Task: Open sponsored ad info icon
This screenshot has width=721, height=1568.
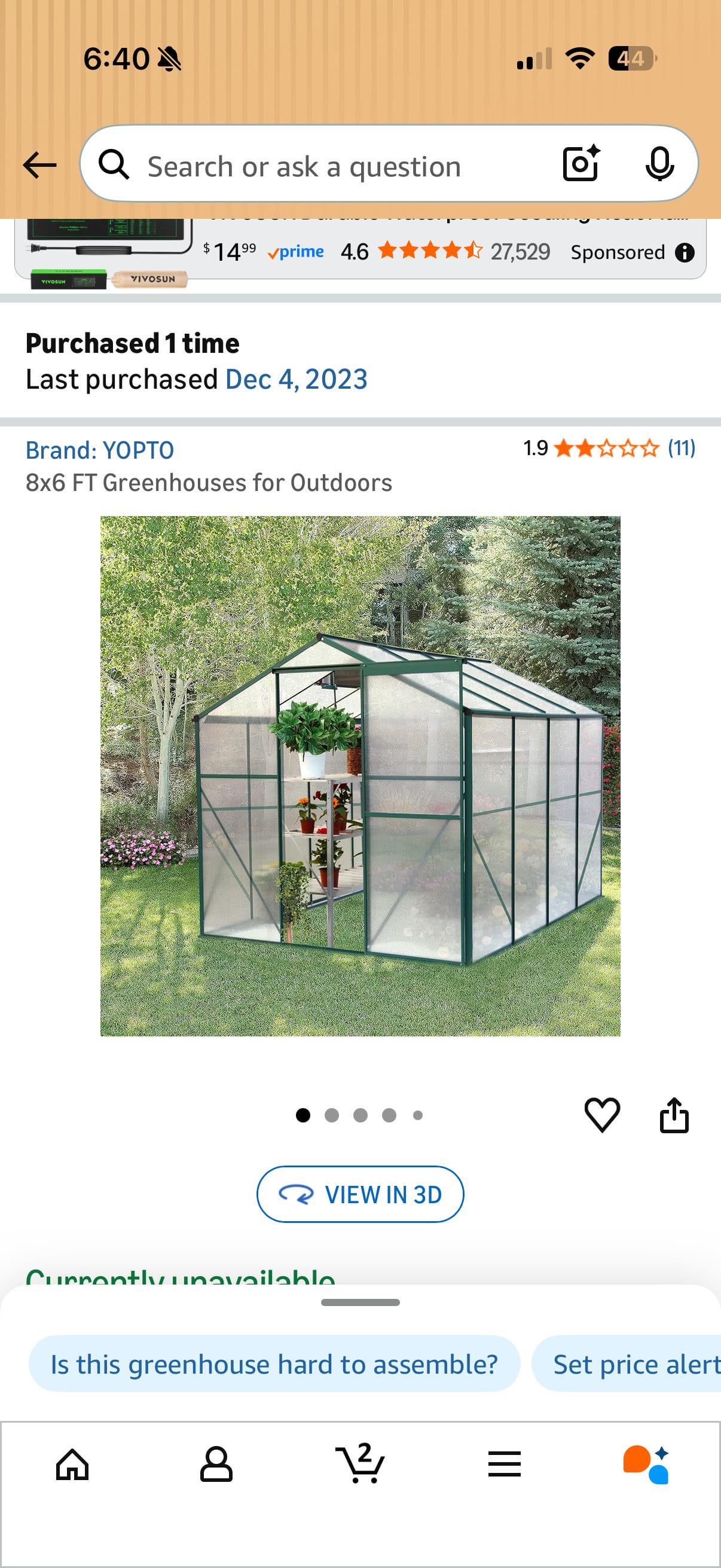Action: tap(685, 252)
